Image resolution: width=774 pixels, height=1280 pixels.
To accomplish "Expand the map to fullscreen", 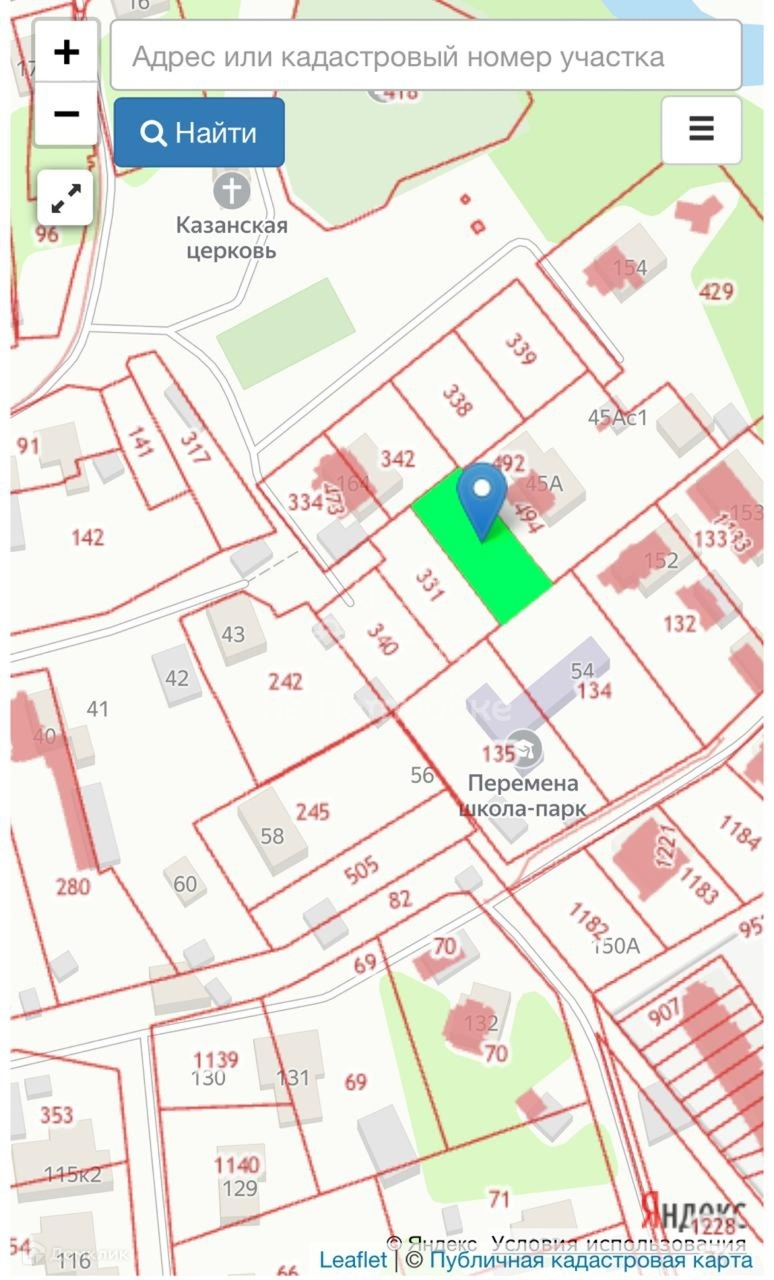I will click(66, 198).
